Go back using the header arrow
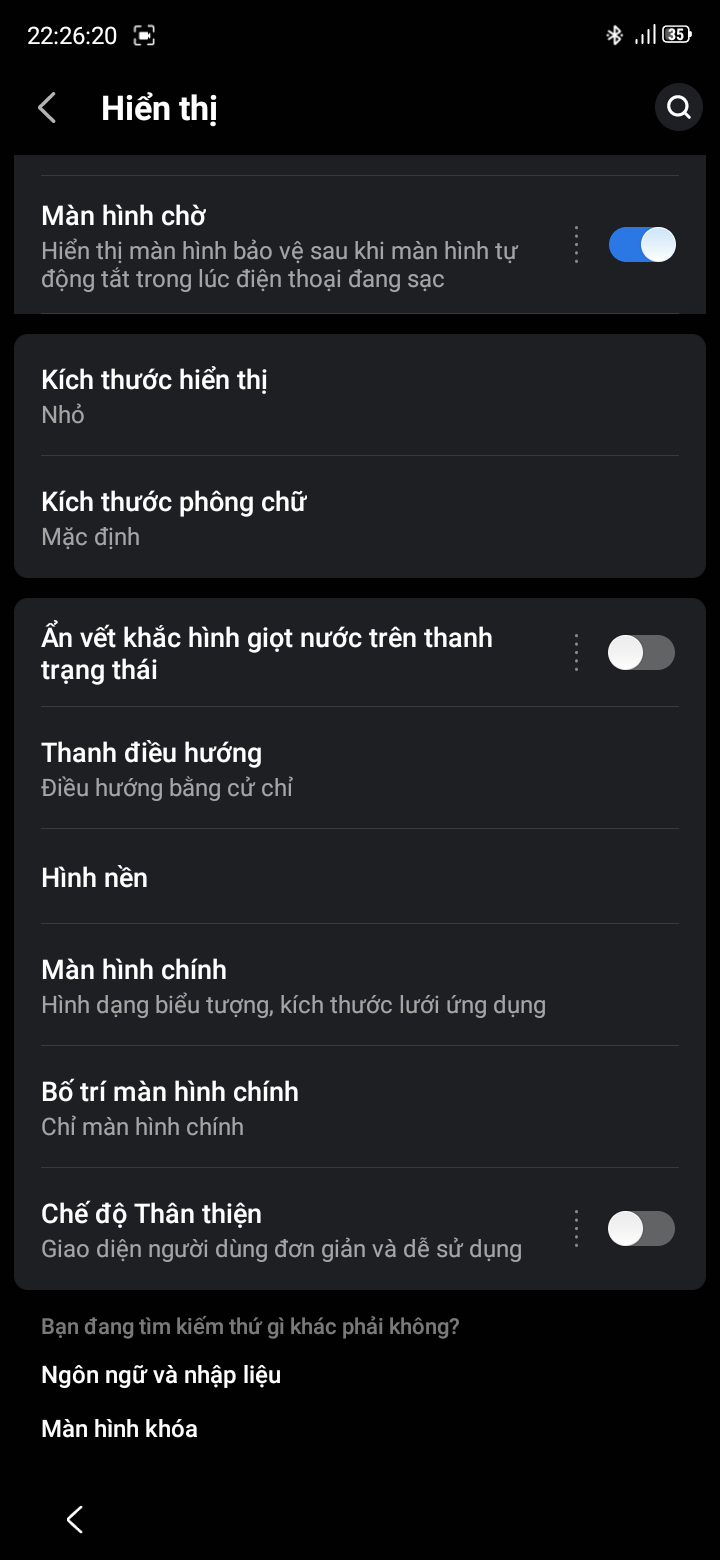720x1560 pixels. pos(47,108)
